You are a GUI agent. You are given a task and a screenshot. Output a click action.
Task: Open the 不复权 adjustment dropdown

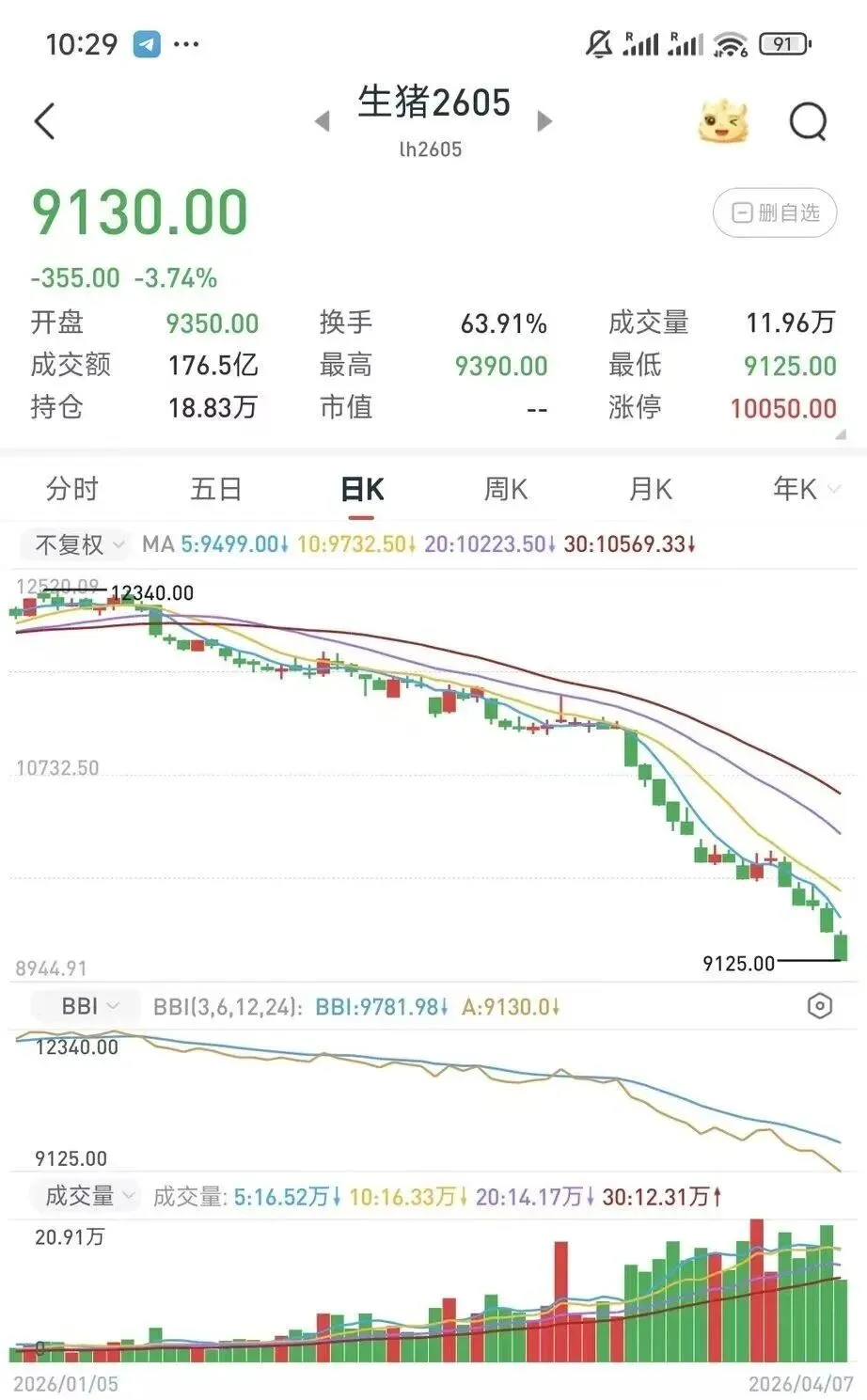79,544
